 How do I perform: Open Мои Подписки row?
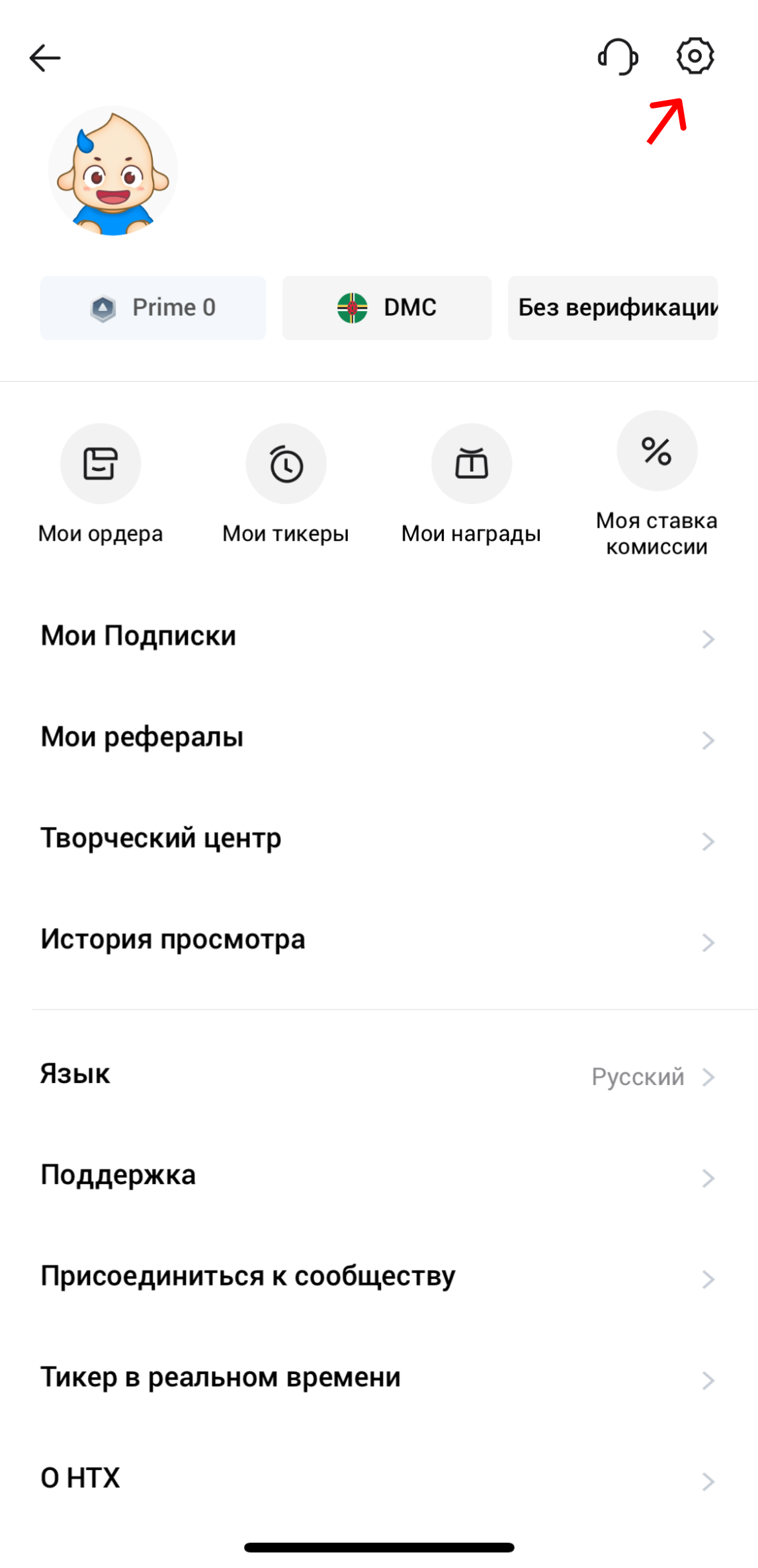click(x=378, y=636)
